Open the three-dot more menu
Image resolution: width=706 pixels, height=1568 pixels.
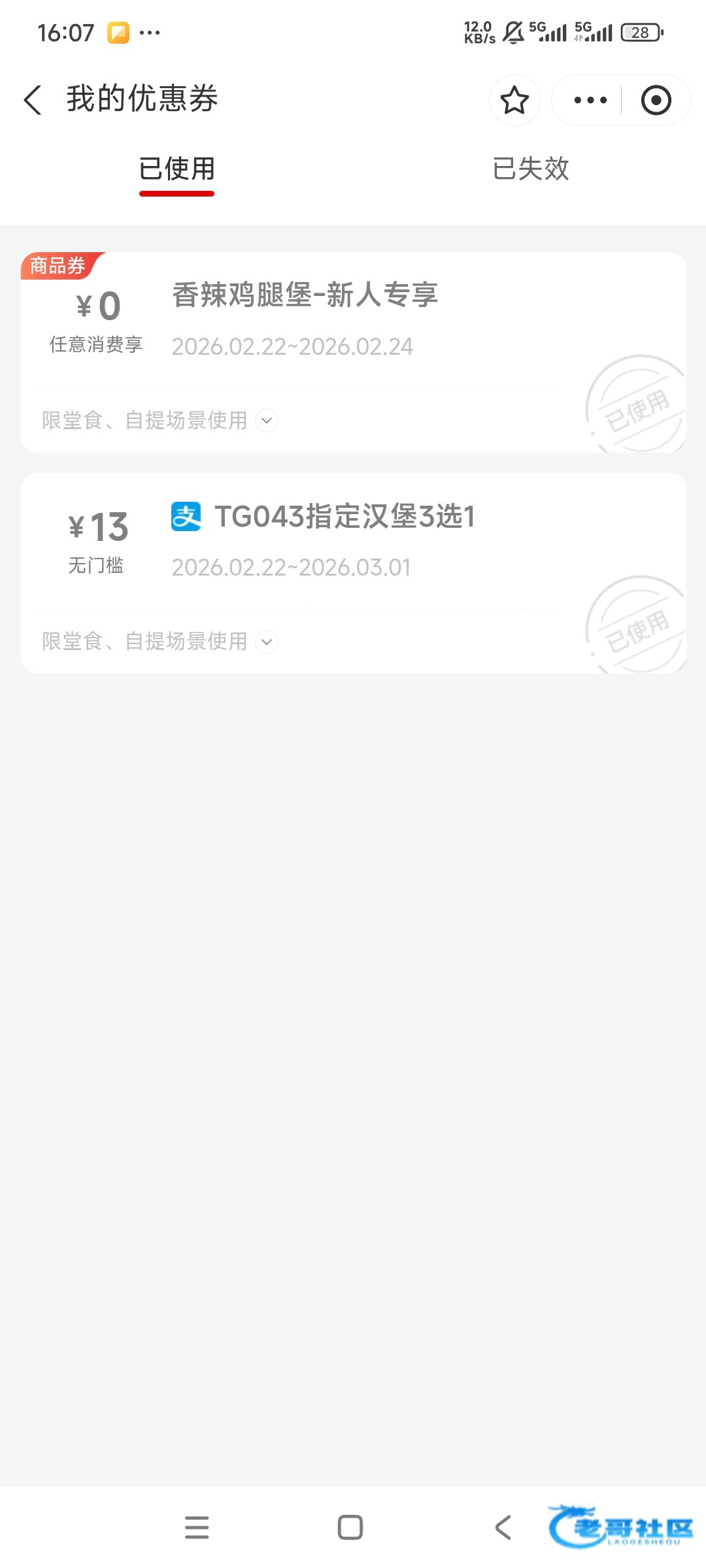pyautogui.click(x=590, y=100)
